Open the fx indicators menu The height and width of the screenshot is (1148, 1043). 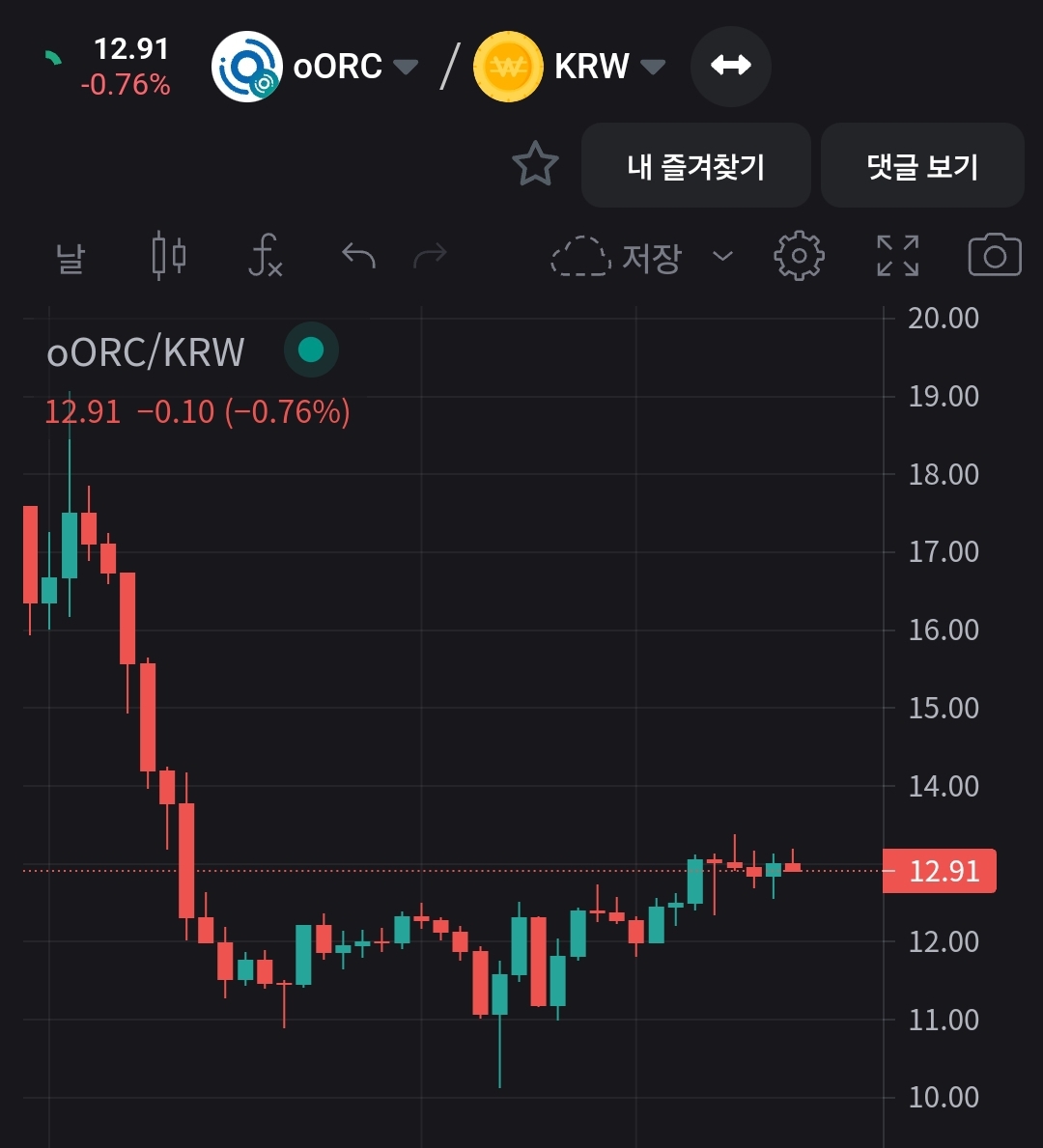[x=265, y=256]
